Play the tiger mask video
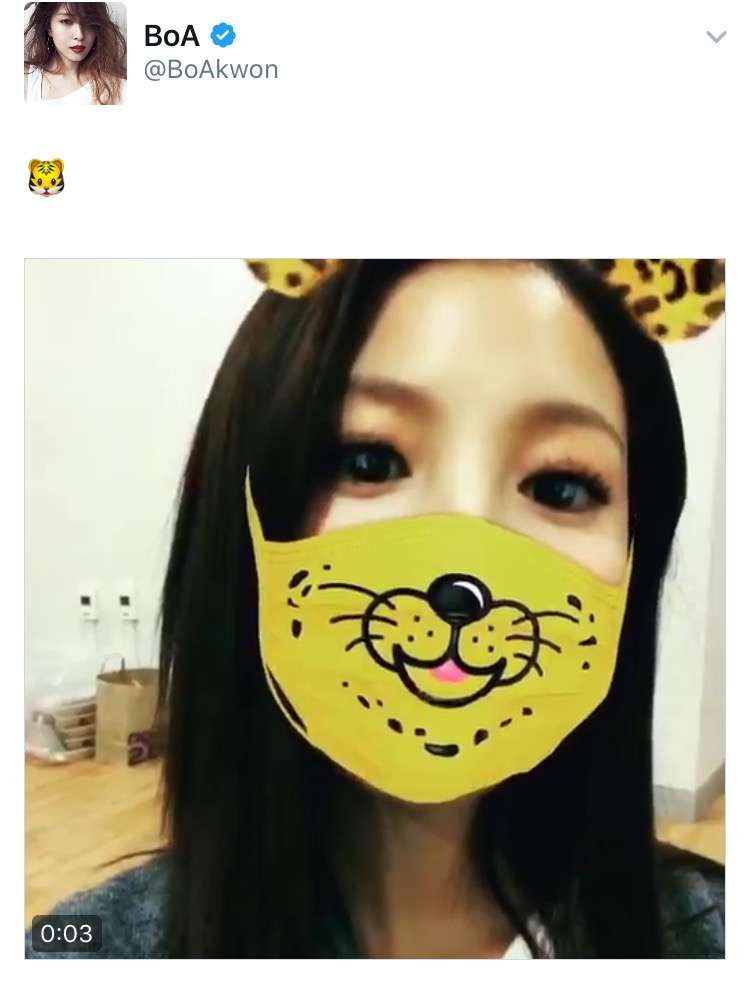 pos(375,608)
